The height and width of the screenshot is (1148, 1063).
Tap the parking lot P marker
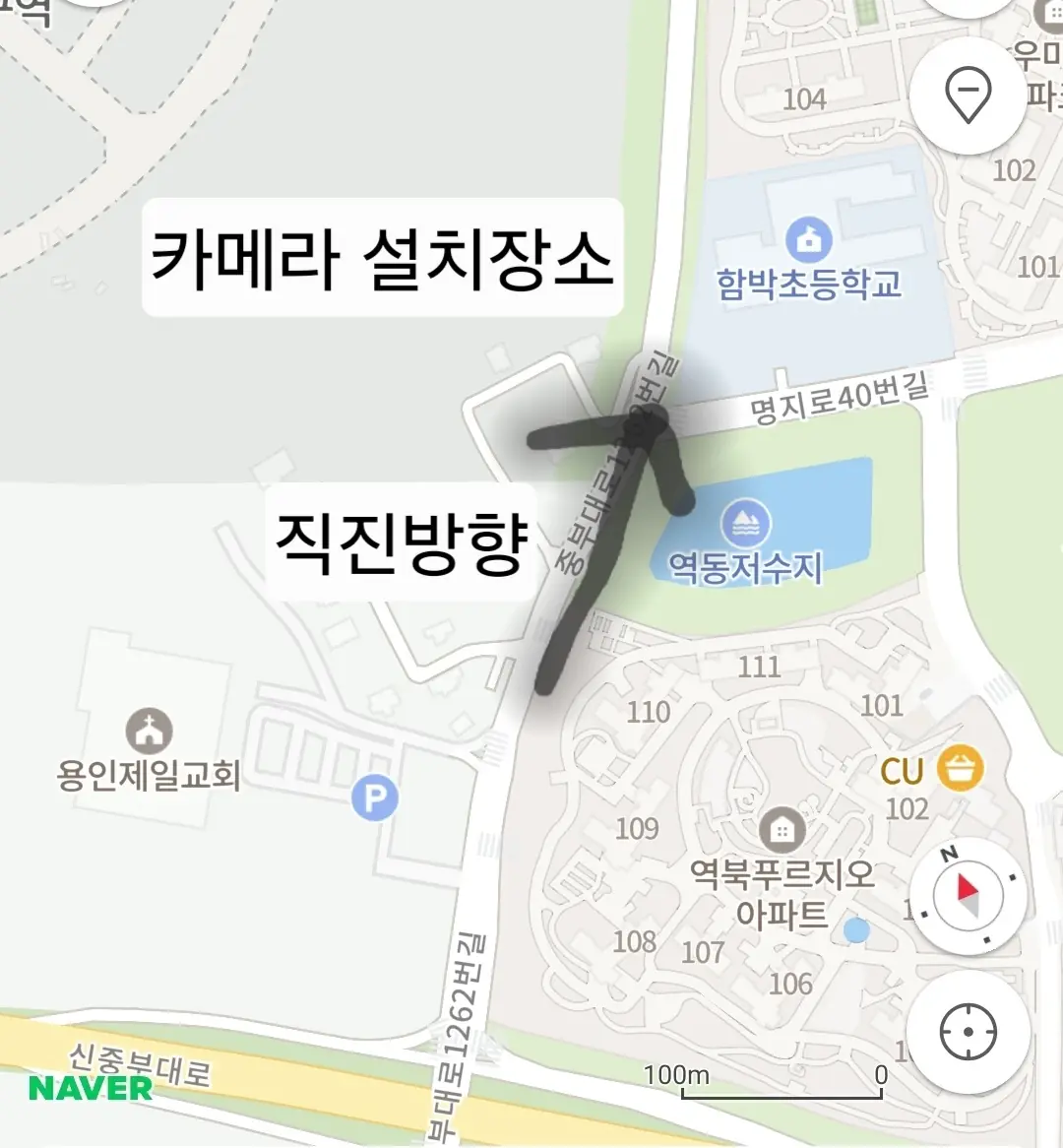(x=375, y=797)
